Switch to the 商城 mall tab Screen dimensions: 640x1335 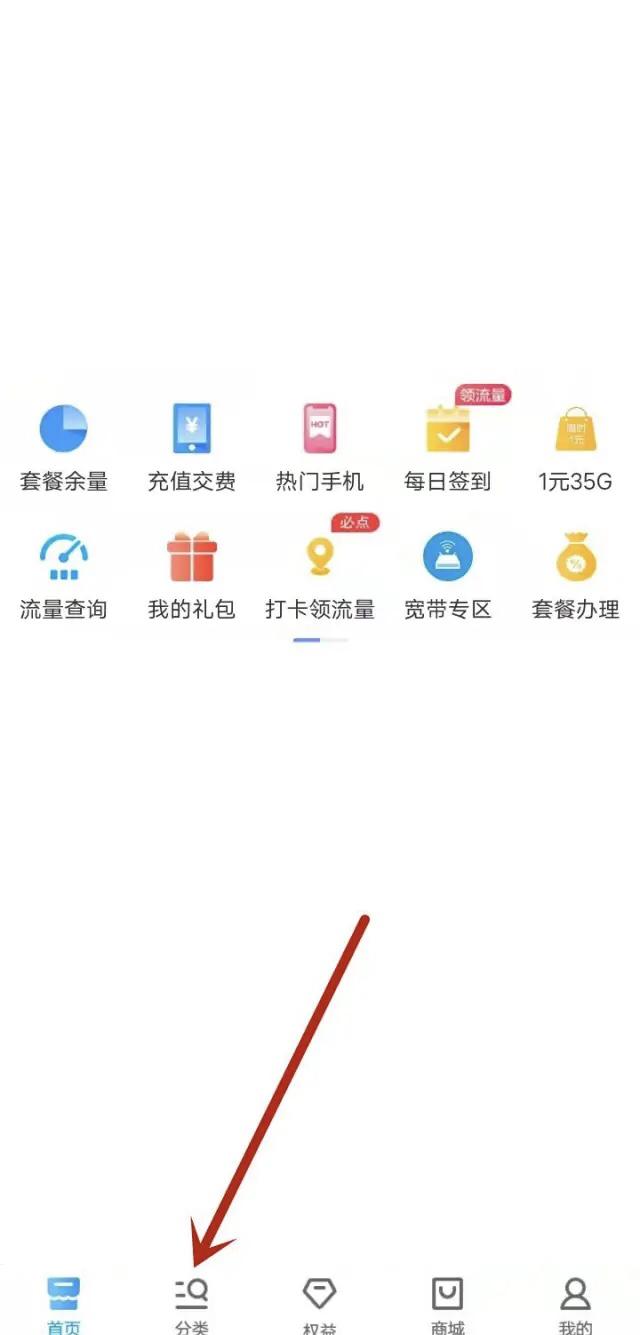(447, 1303)
